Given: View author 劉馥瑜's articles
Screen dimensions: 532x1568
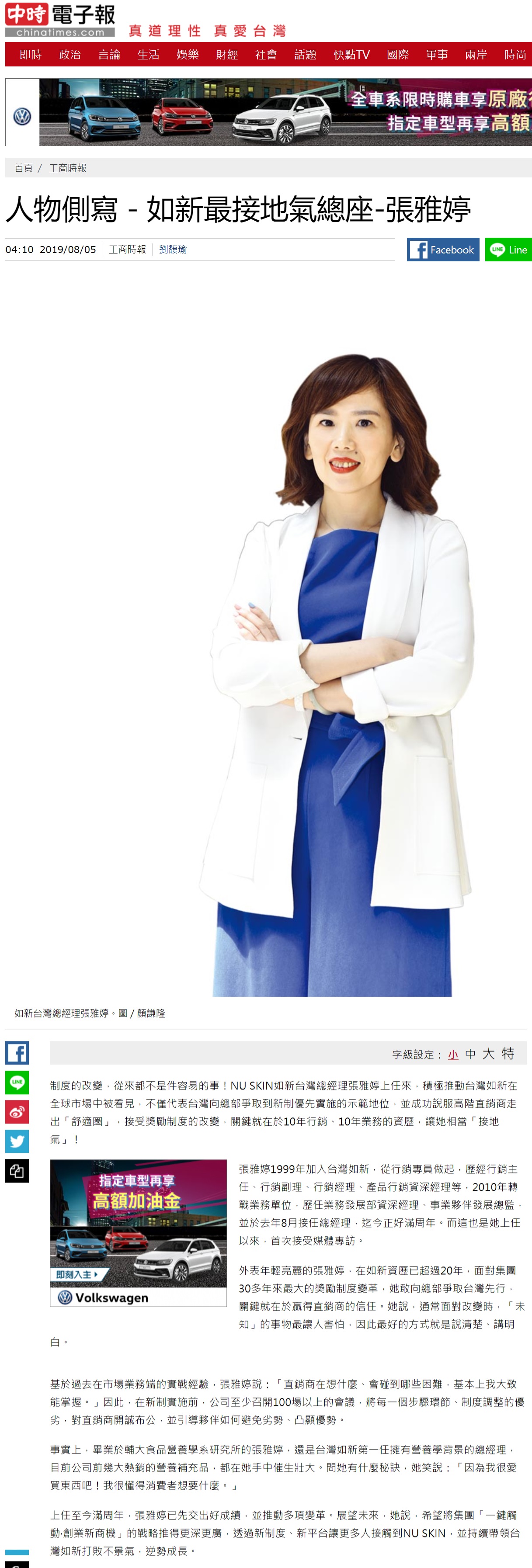Looking at the screenshot, I should 173,250.
